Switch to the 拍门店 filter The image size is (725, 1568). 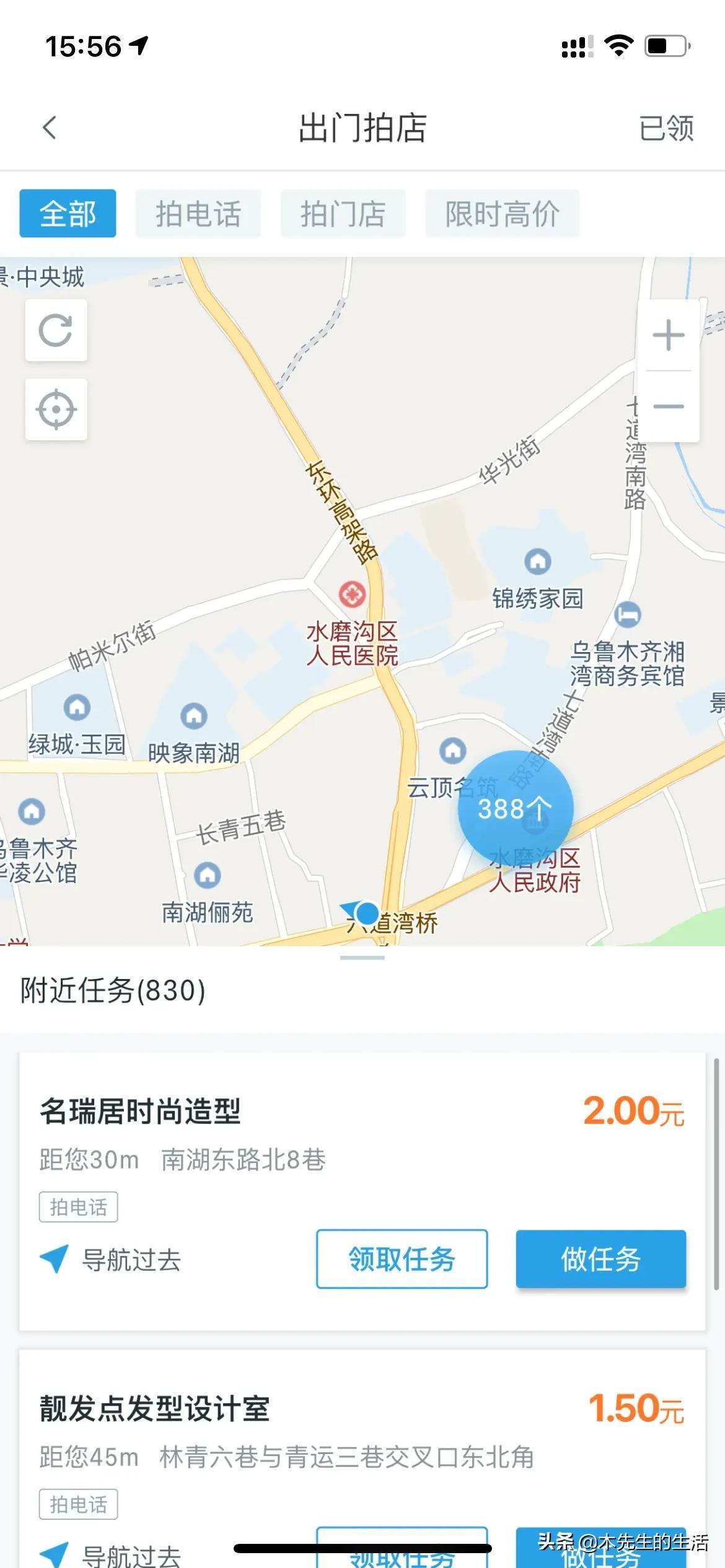[343, 214]
